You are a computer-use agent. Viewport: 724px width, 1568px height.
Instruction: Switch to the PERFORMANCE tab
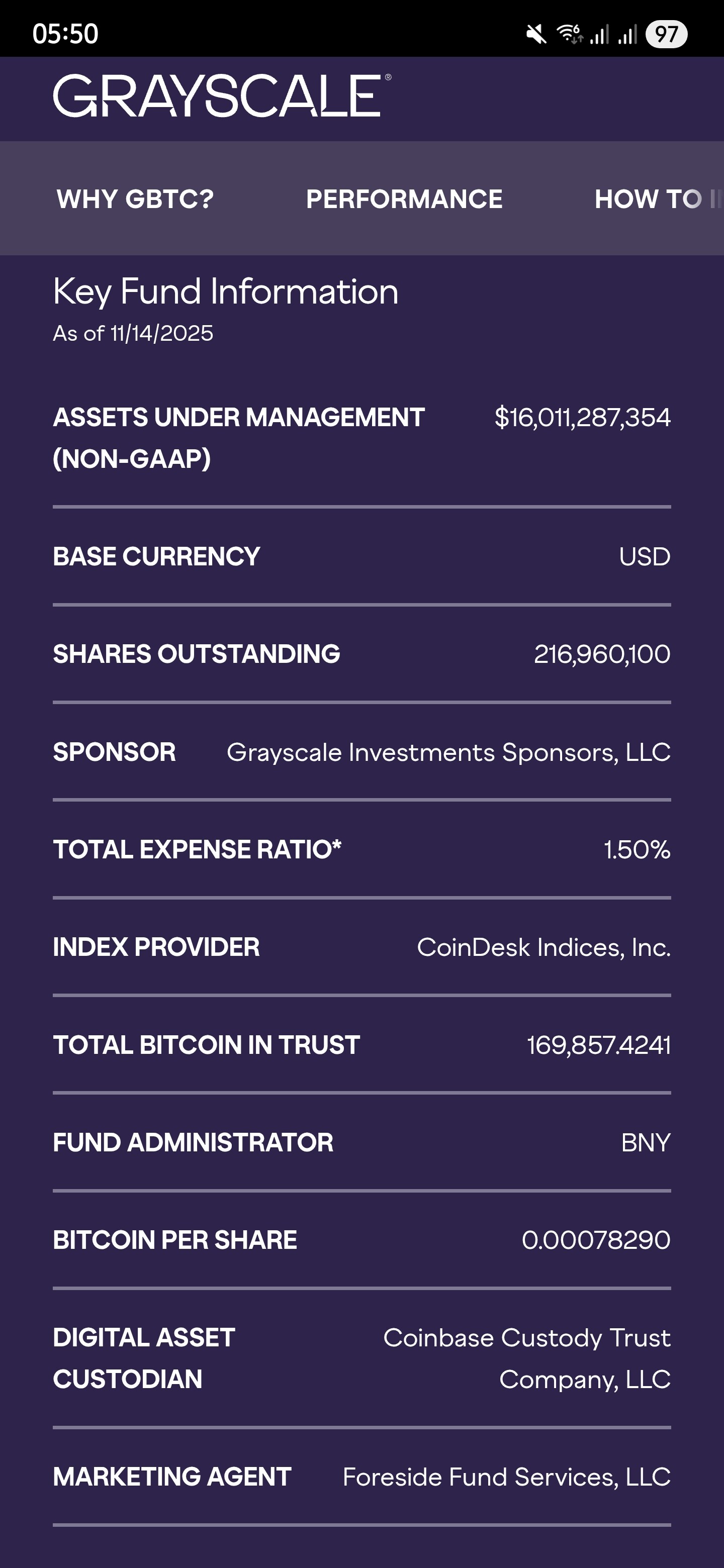[x=404, y=199]
